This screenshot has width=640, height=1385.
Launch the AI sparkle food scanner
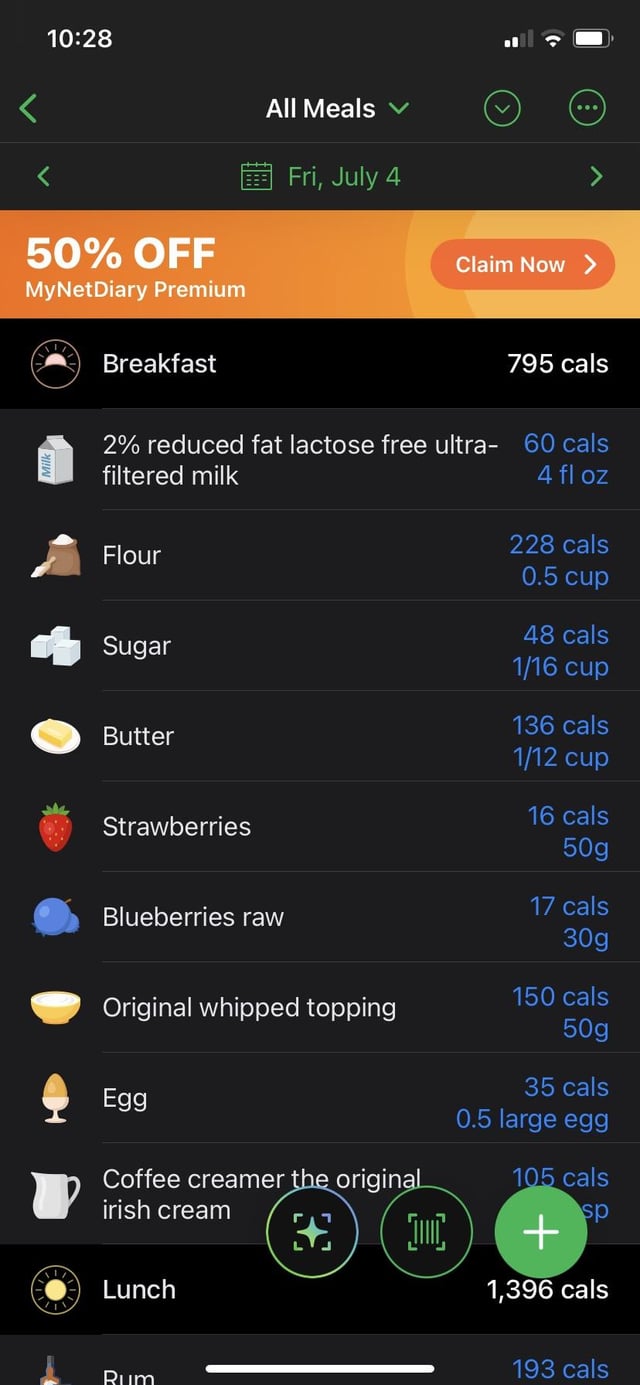[312, 1232]
